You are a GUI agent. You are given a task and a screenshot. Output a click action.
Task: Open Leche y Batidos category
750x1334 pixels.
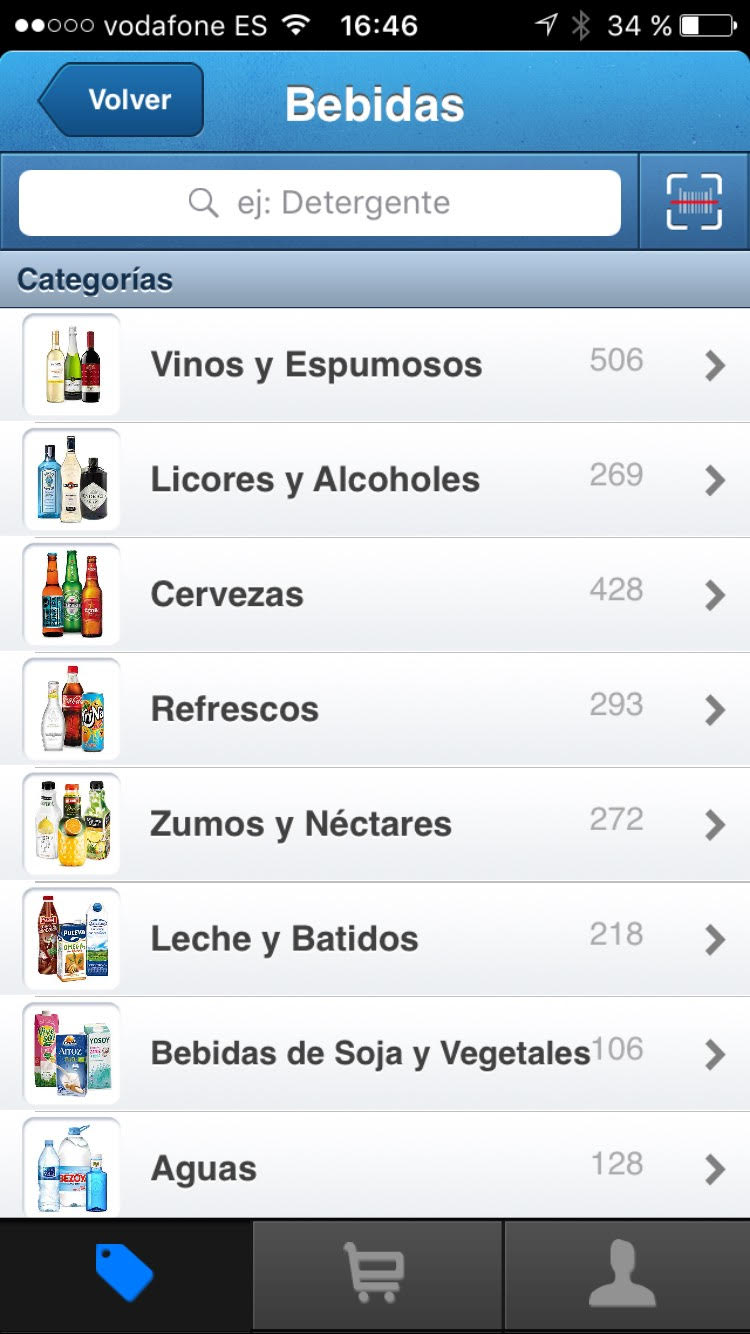375,940
